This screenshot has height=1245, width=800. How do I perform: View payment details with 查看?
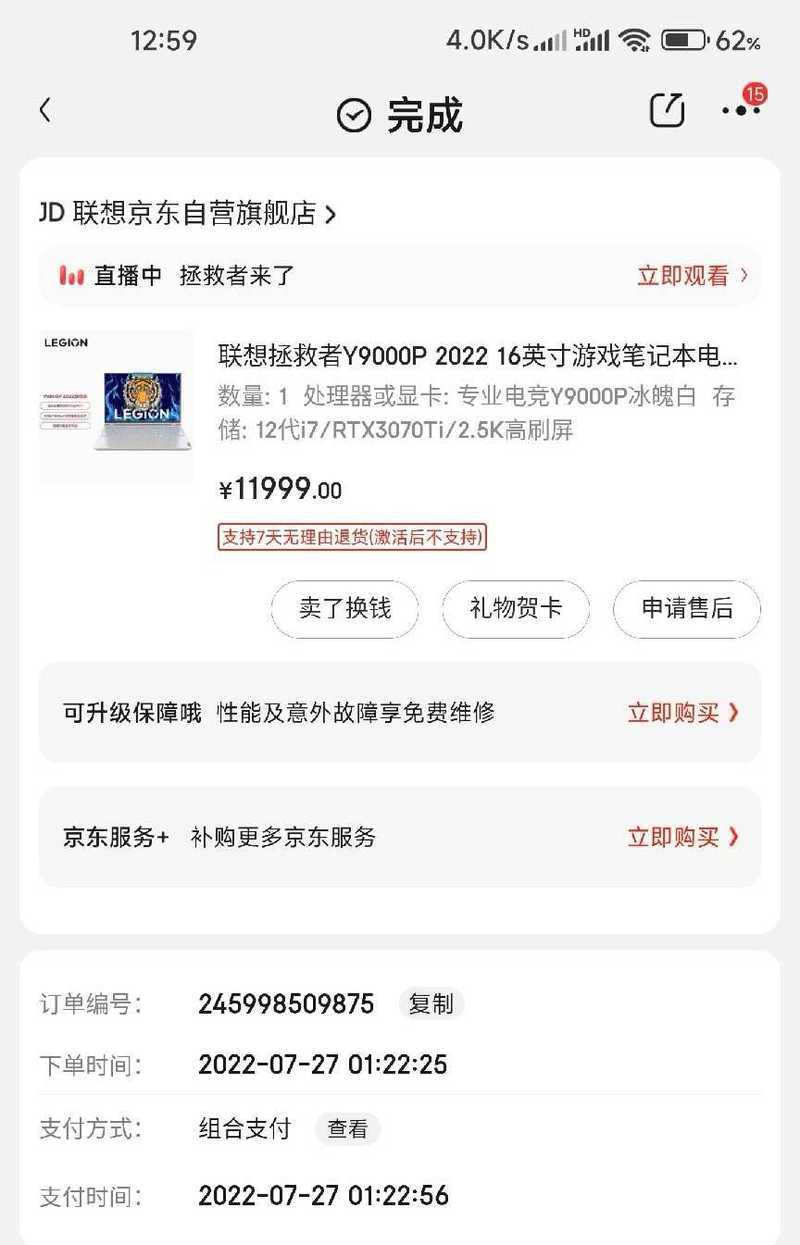click(348, 1130)
